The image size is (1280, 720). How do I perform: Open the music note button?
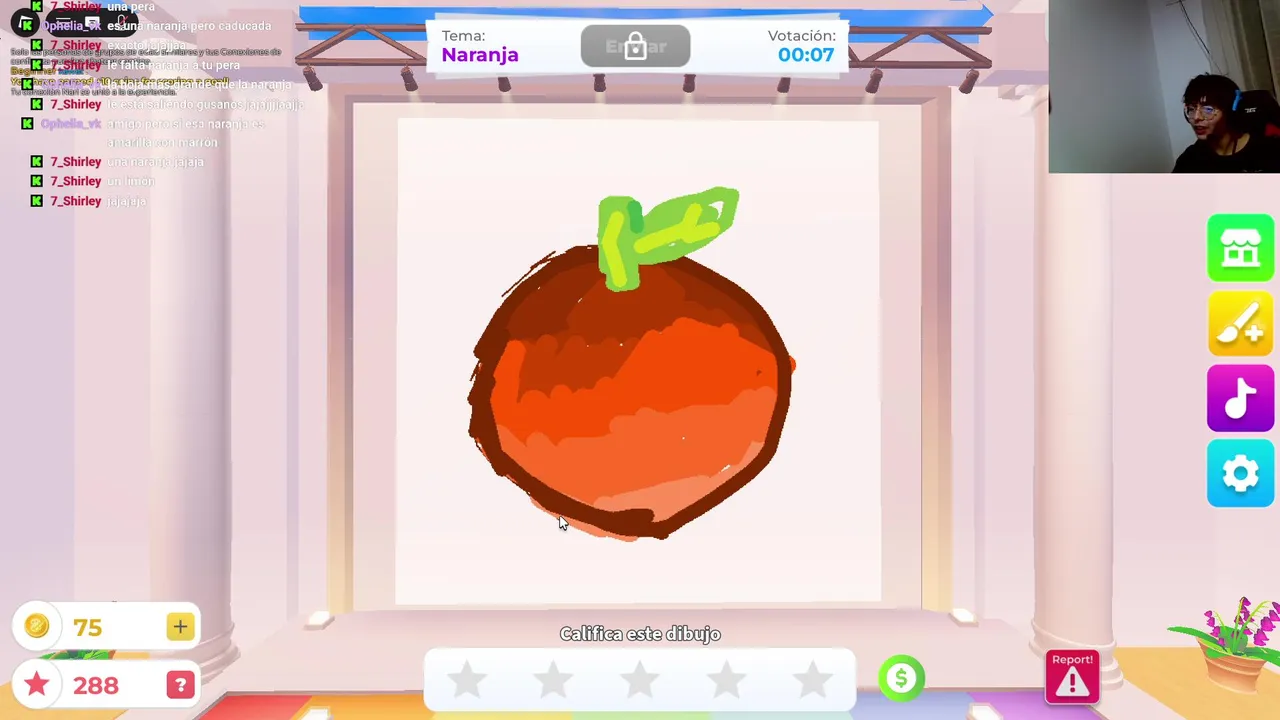pyautogui.click(x=1240, y=399)
